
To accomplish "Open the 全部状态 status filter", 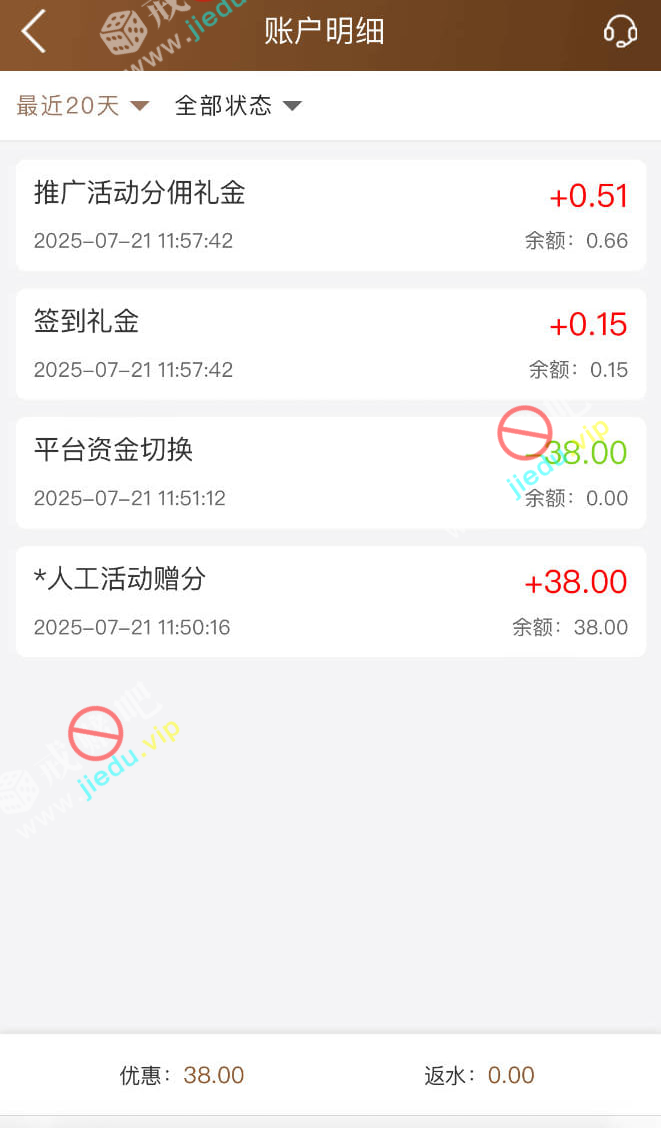I will pos(238,106).
